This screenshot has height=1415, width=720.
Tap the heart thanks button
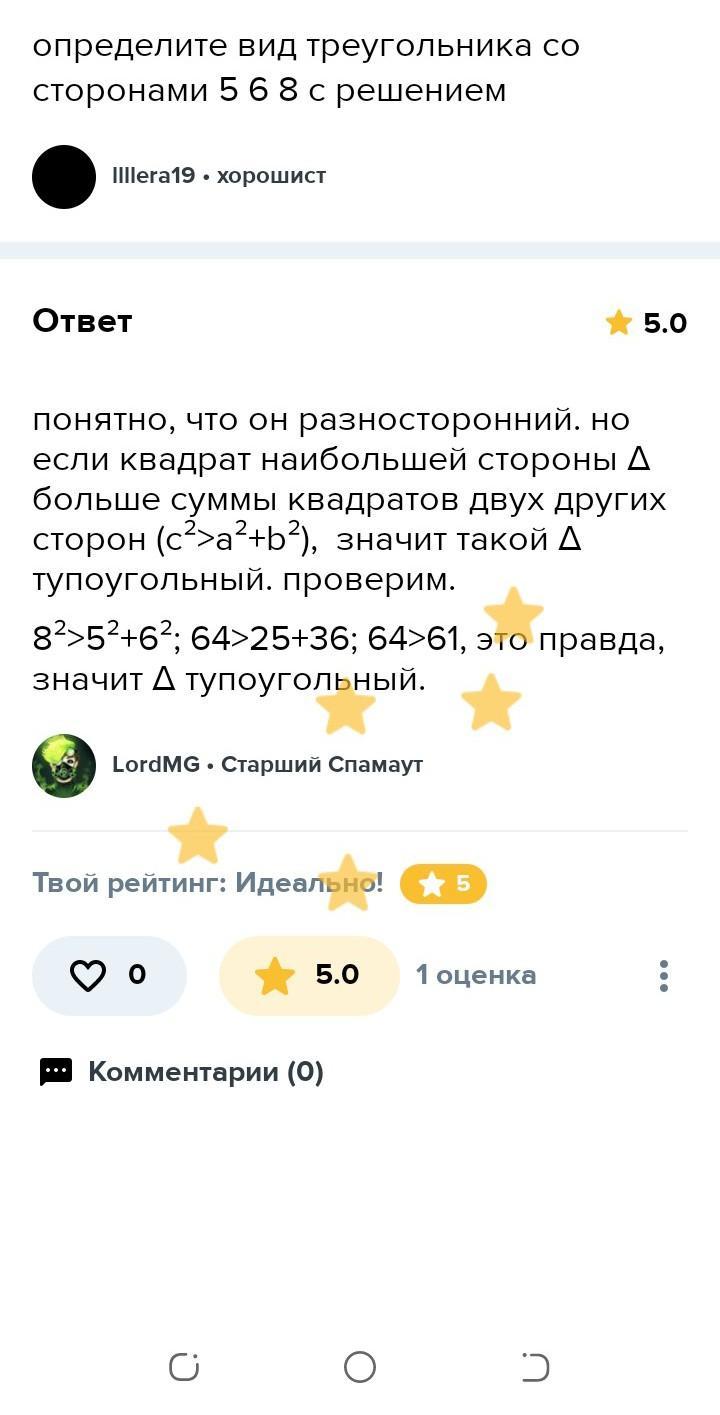point(109,975)
